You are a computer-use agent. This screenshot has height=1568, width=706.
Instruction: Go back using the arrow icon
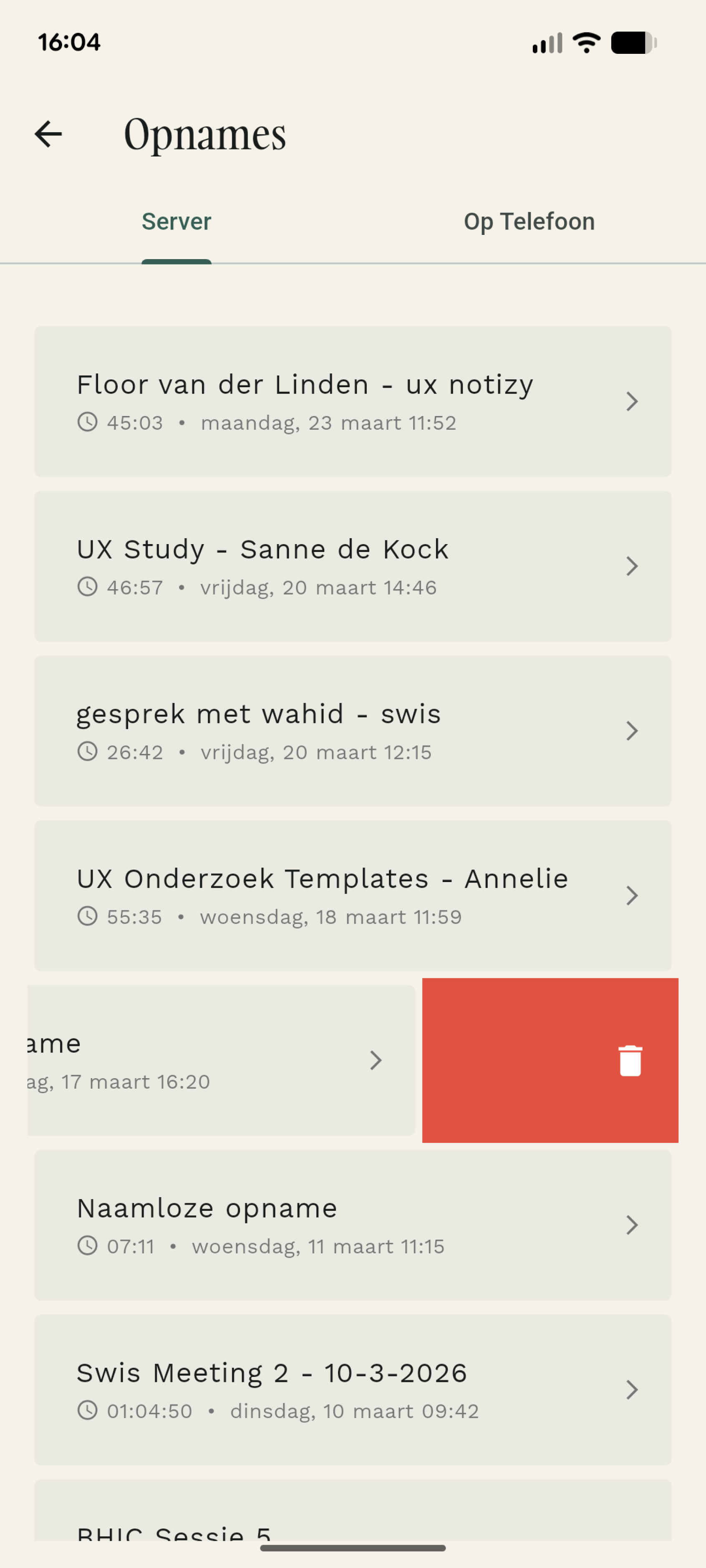49,134
